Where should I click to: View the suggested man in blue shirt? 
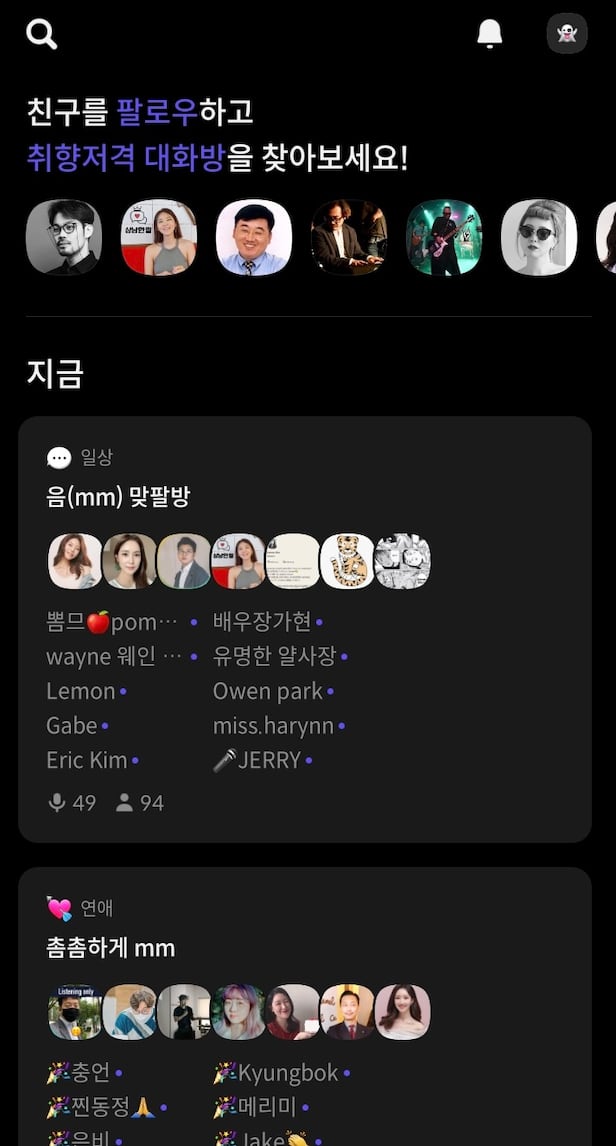pyautogui.click(x=254, y=237)
